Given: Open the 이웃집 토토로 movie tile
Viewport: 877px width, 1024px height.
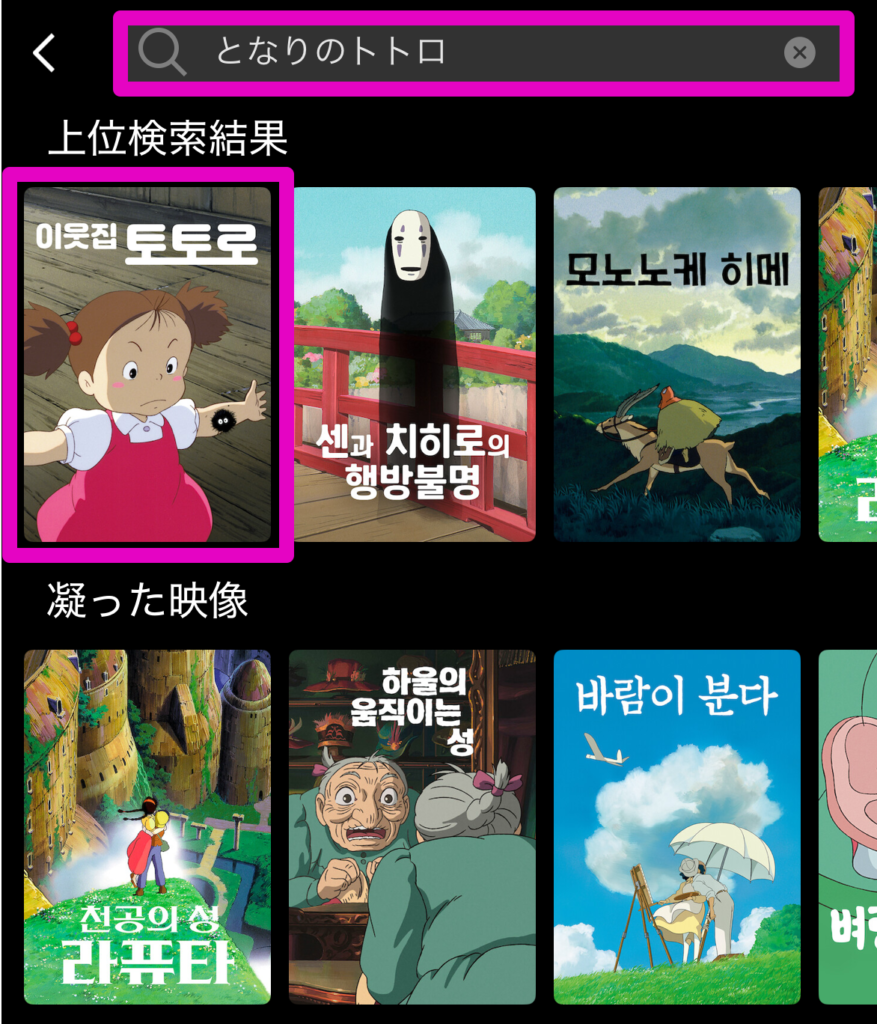Looking at the screenshot, I should point(148,365).
